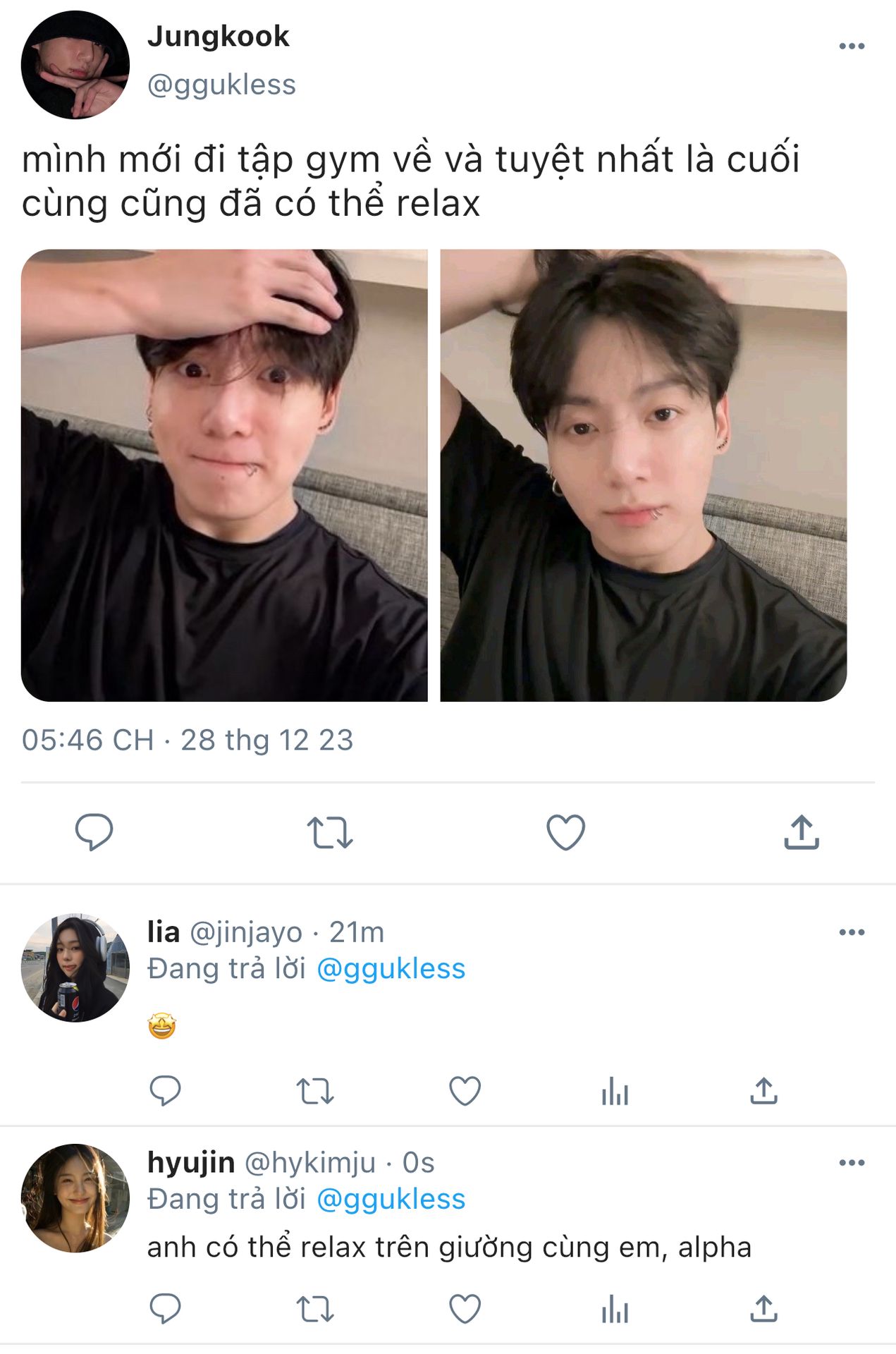Image resolution: width=896 pixels, height=1354 pixels.
Task: Open overflow menu on hyujin's reply
Action: (x=851, y=1162)
